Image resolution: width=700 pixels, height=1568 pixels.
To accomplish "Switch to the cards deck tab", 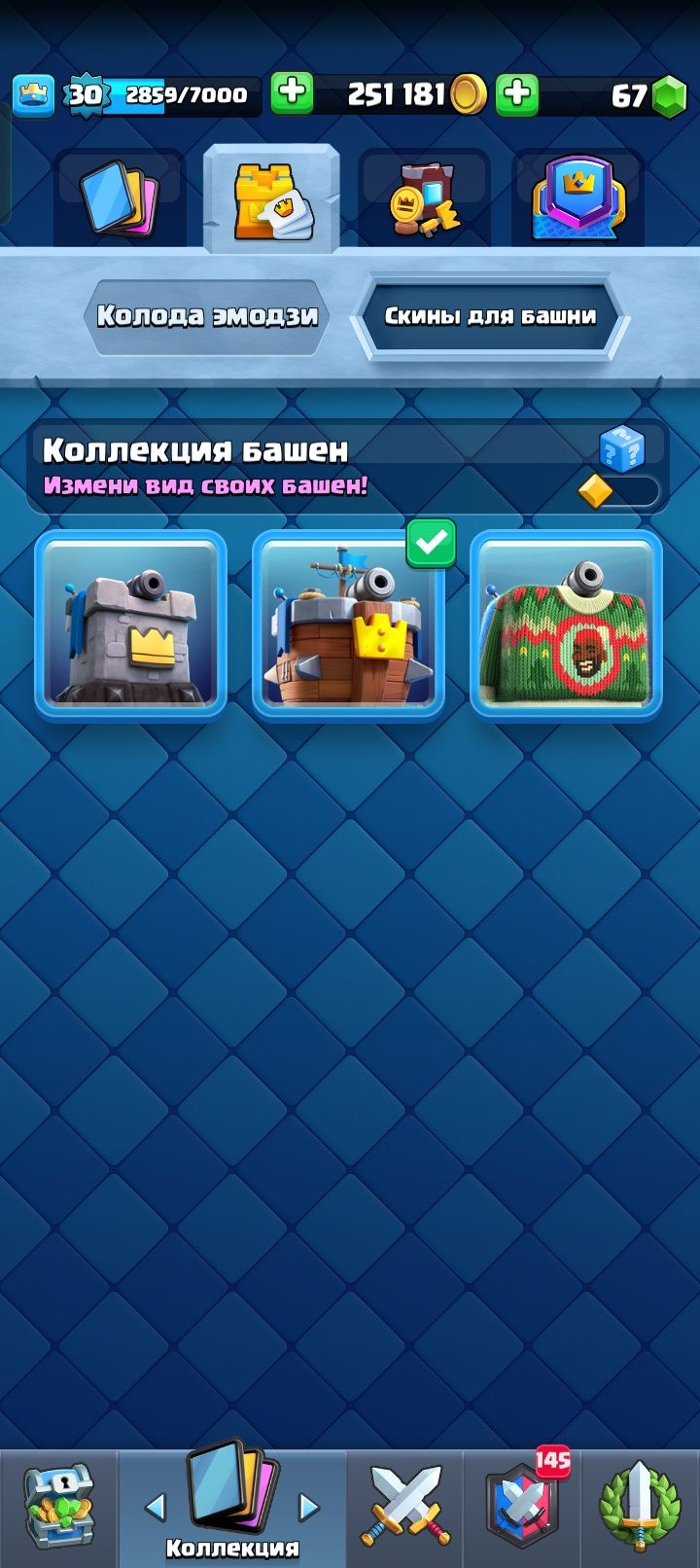I will (121, 198).
